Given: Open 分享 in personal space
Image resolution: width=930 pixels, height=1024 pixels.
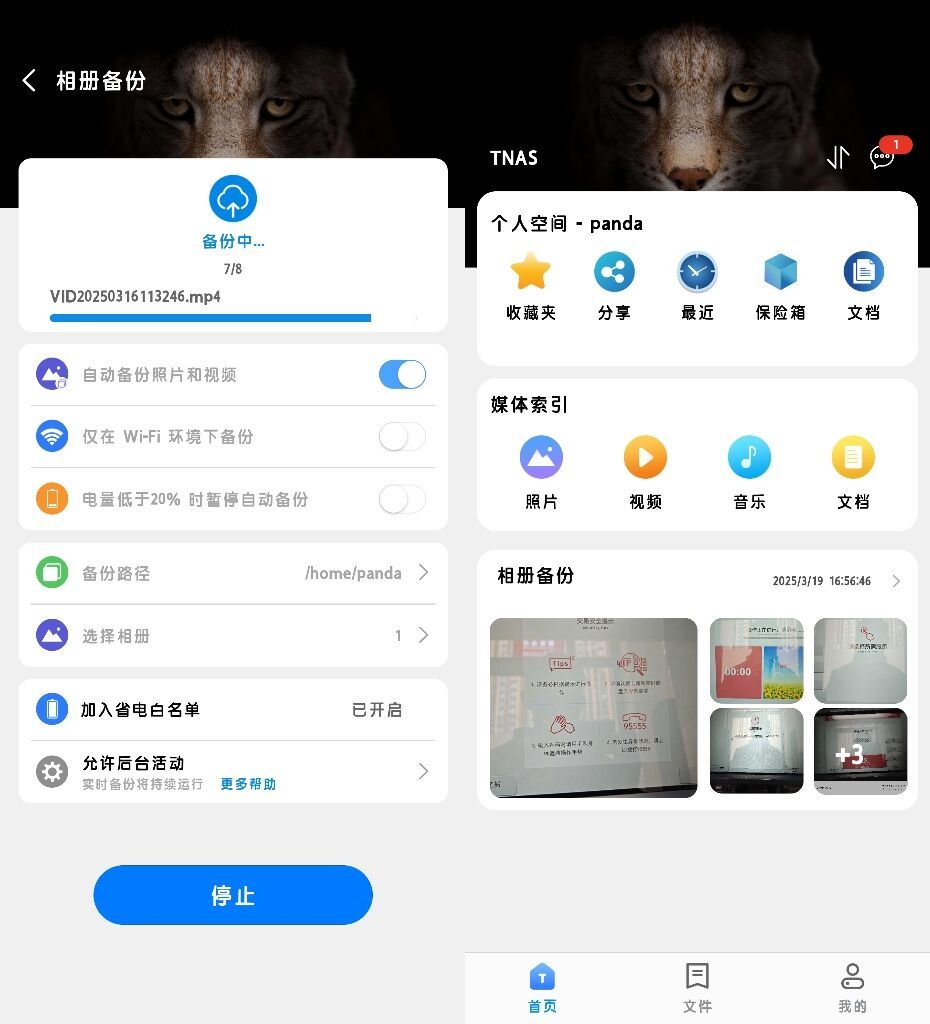Looking at the screenshot, I should (614, 285).
